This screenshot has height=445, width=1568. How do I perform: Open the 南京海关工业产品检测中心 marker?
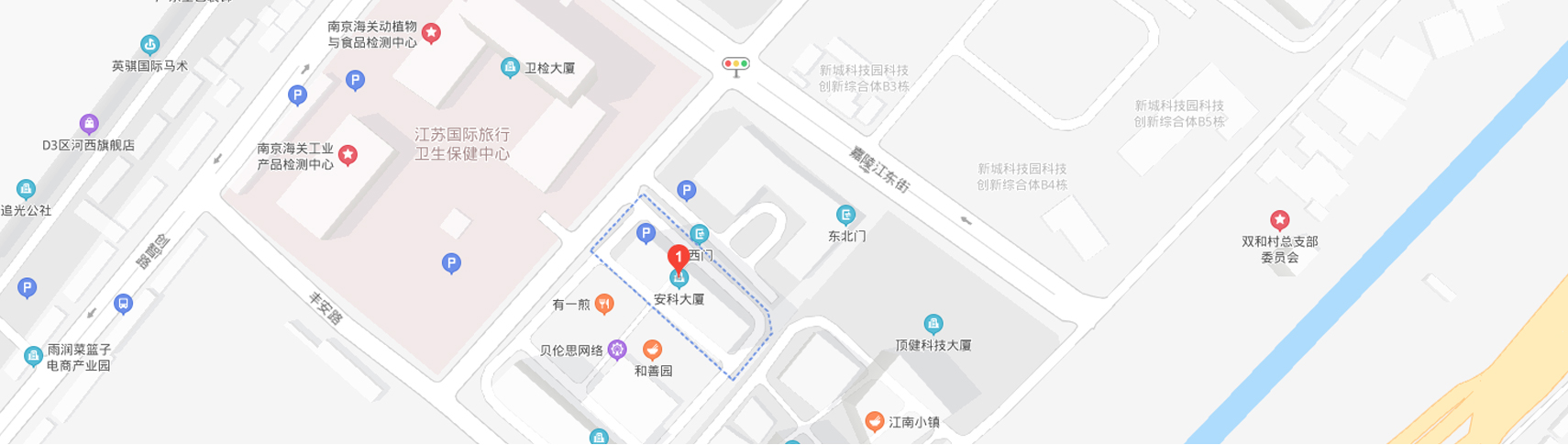[348, 155]
